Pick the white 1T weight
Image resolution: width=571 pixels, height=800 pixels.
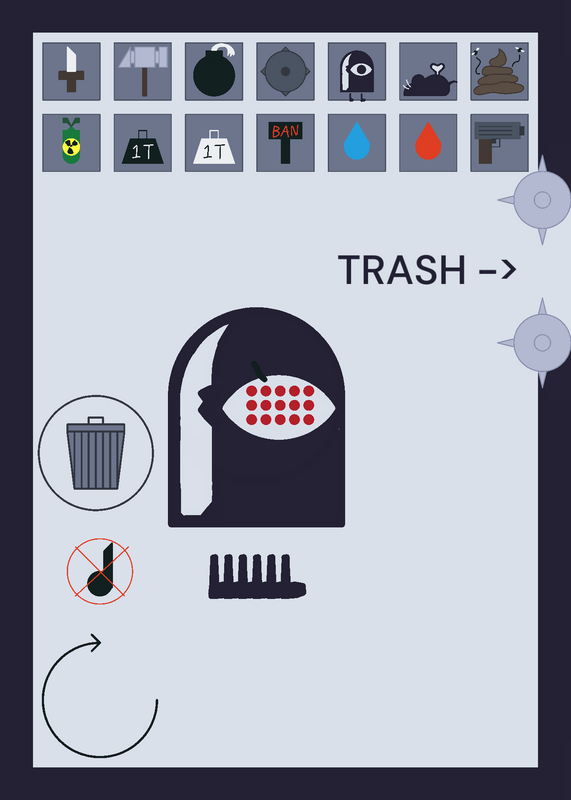pyautogui.click(x=214, y=143)
